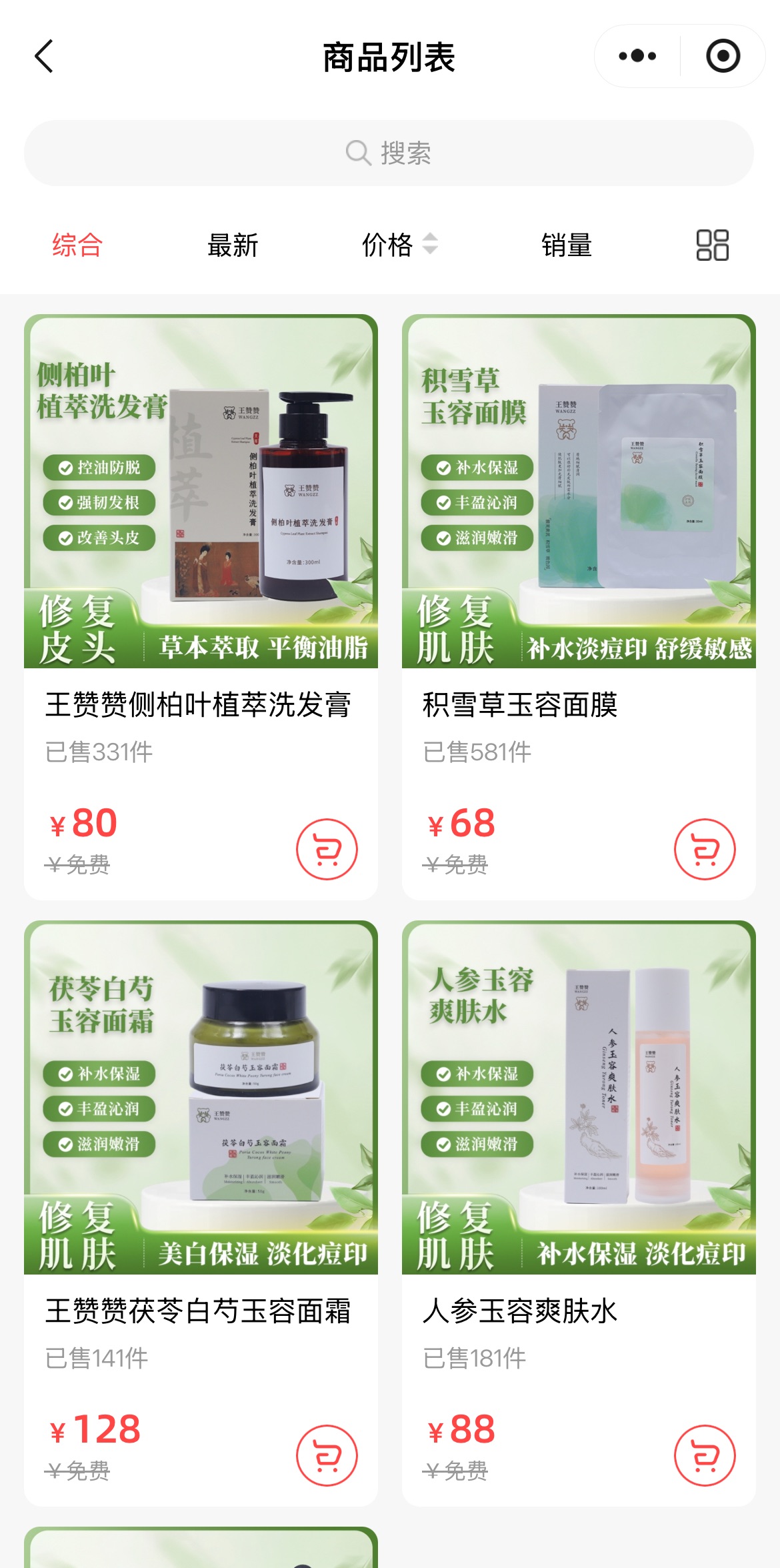Close the mini program
Image resolution: width=780 pixels, height=1568 pixels.
723,56
